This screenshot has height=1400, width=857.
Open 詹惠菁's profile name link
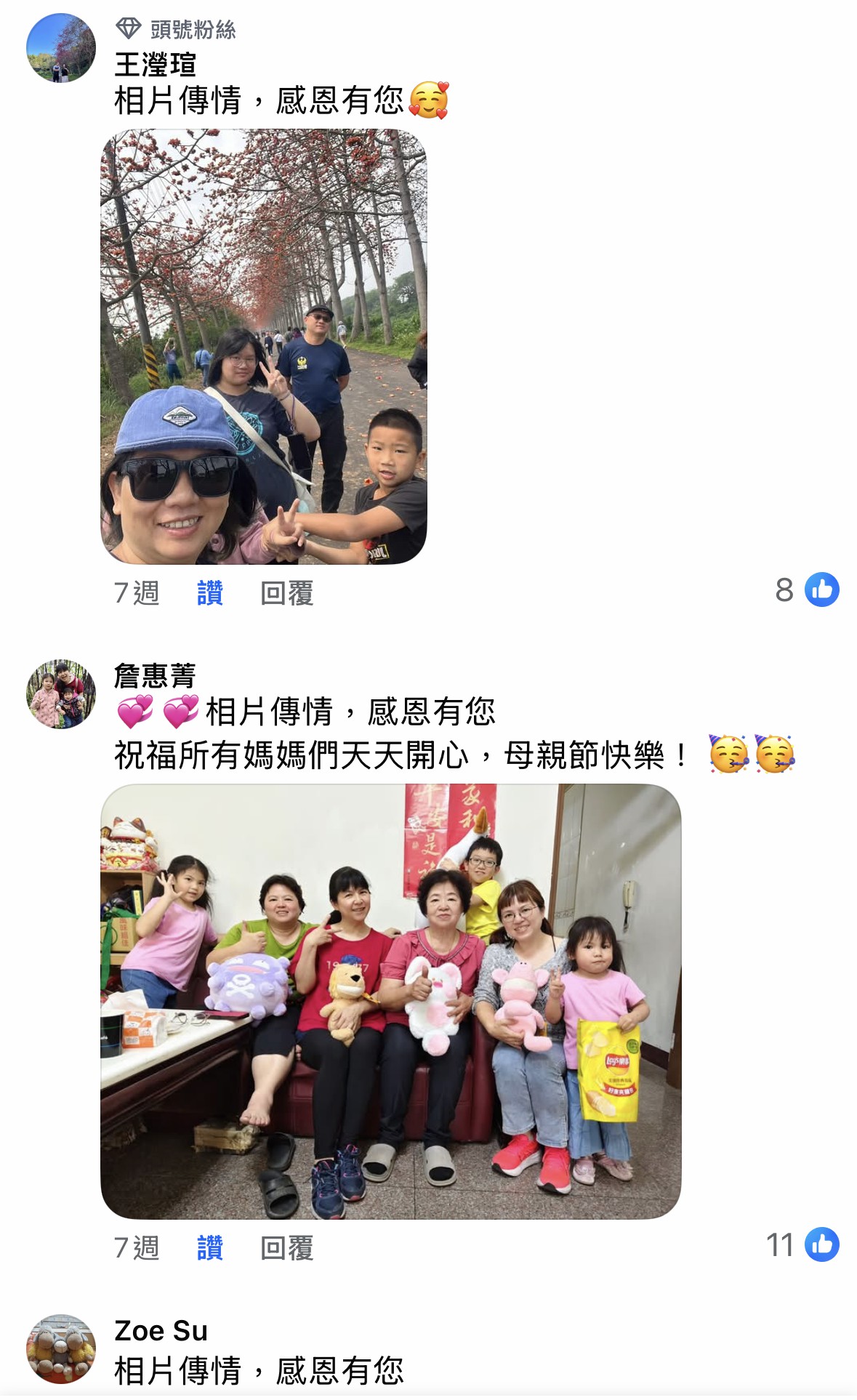pyautogui.click(x=155, y=676)
